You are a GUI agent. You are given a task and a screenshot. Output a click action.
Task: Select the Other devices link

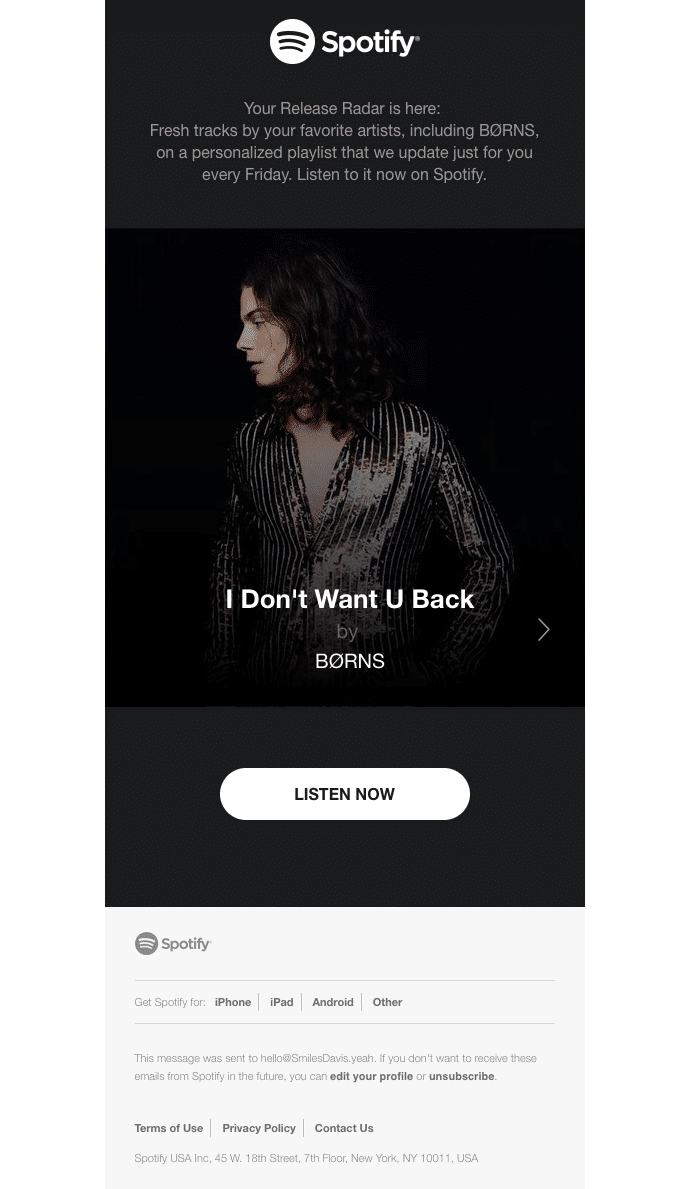point(387,1002)
